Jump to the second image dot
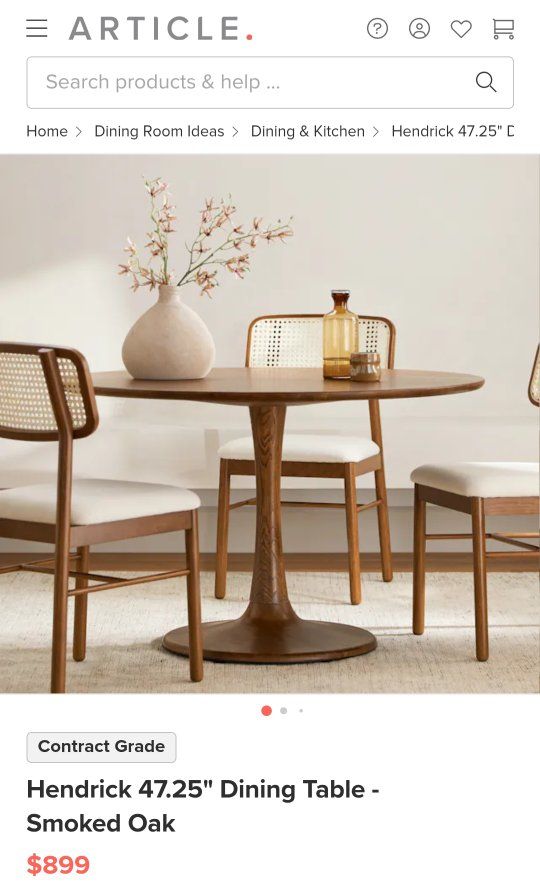Image resolution: width=540 pixels, height=888 pixels. (284, 711)
